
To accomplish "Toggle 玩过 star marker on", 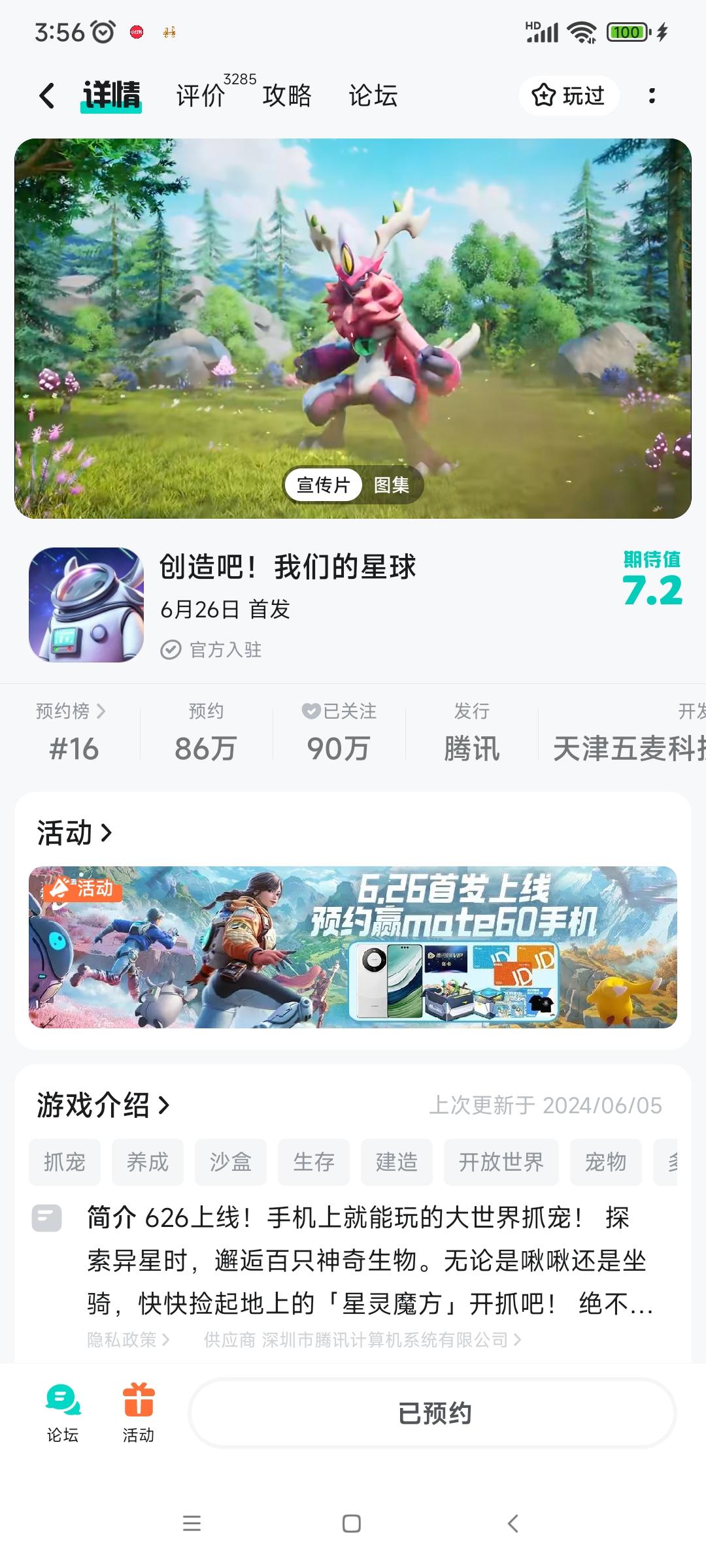I will [570, 95].
